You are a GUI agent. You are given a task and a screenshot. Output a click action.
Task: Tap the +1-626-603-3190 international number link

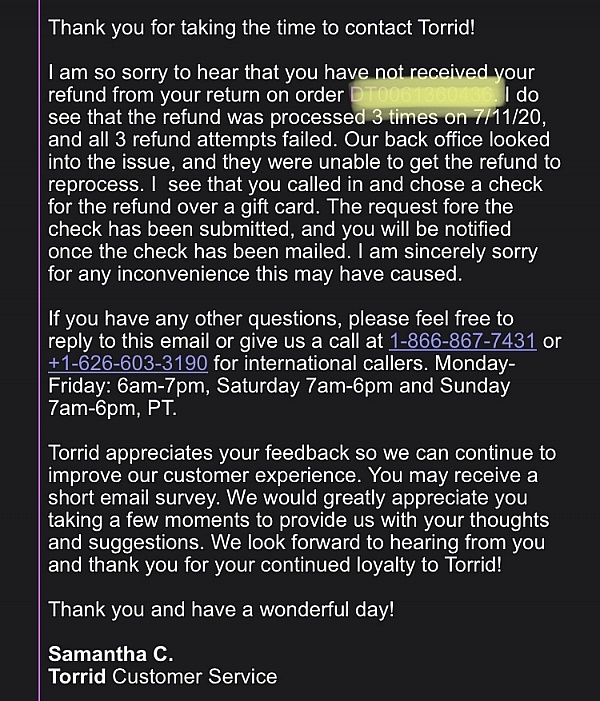click(127, 364)
